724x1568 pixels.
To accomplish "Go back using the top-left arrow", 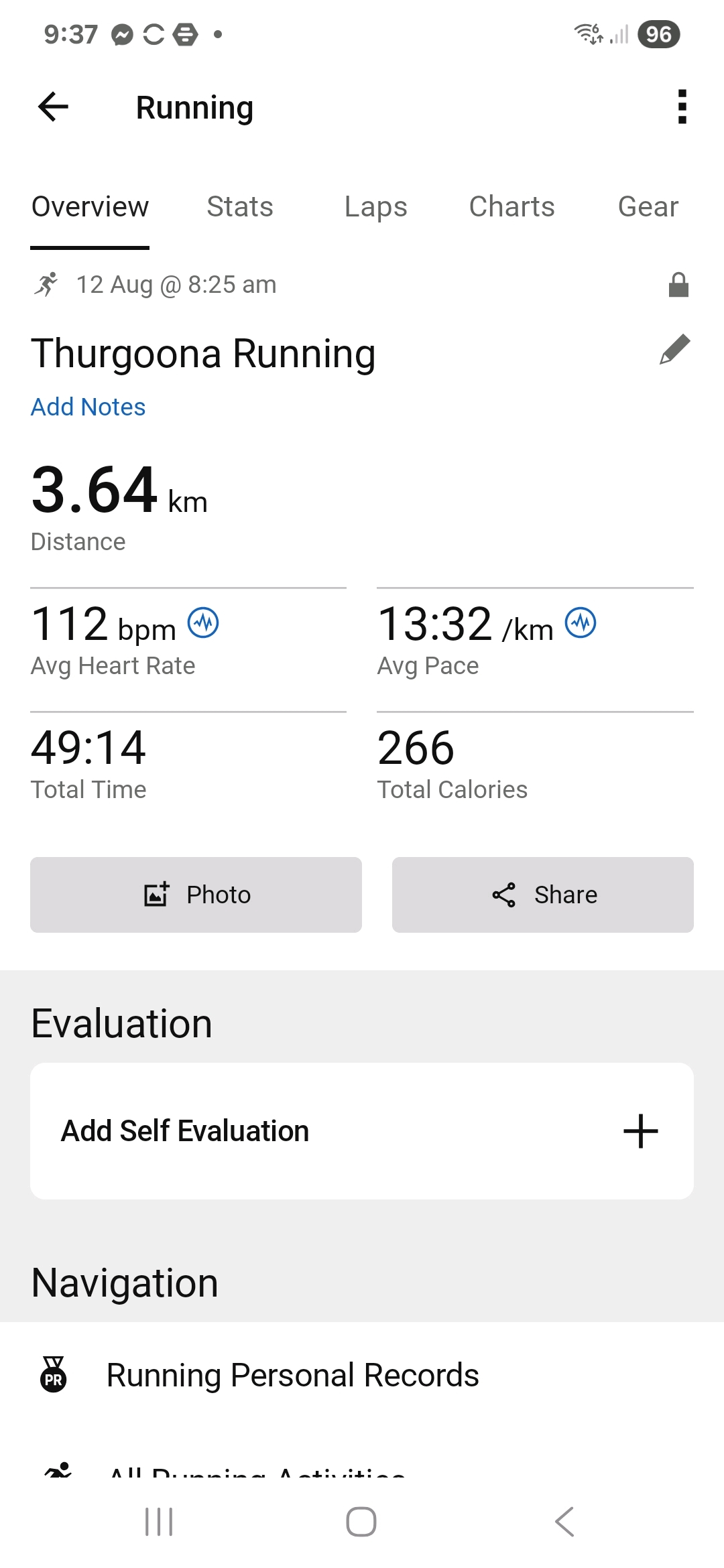I will click(54, 107).
